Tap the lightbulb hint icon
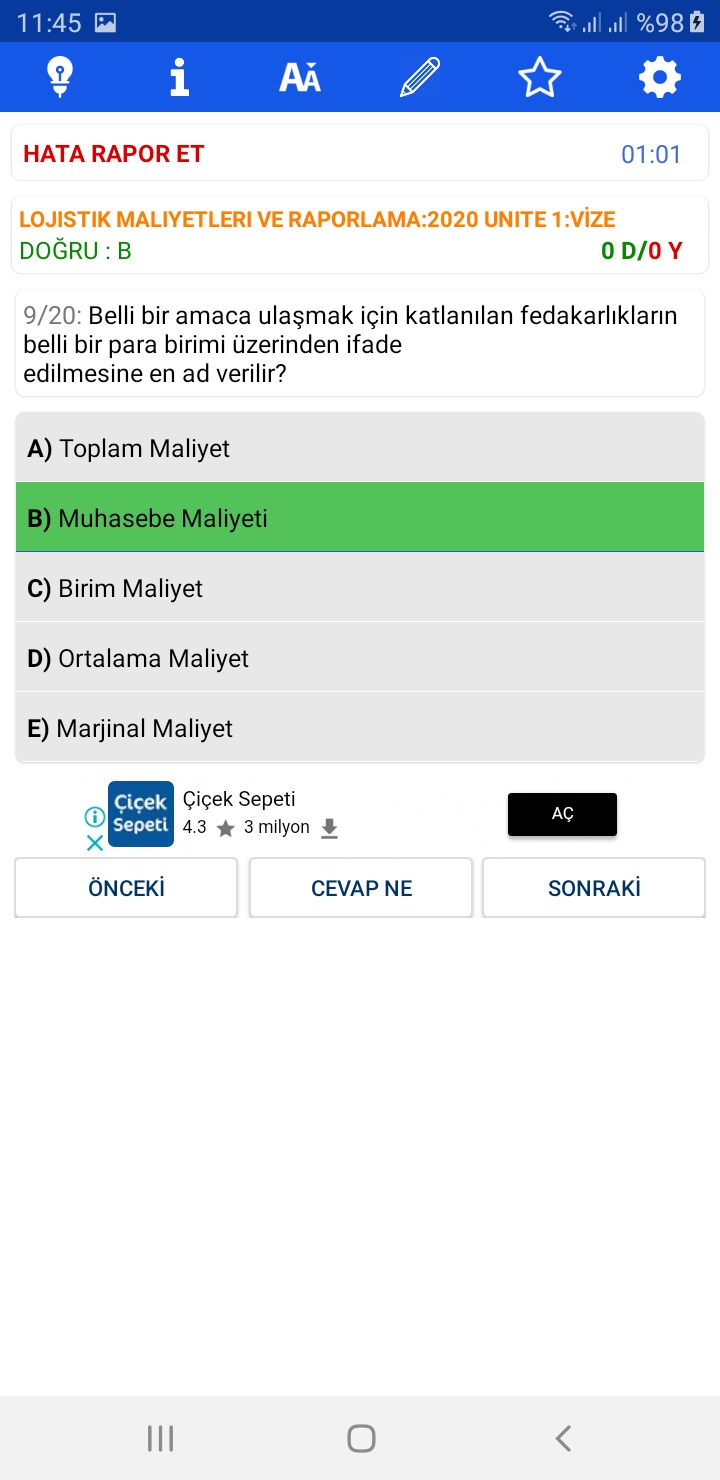 tap(60, 77)
